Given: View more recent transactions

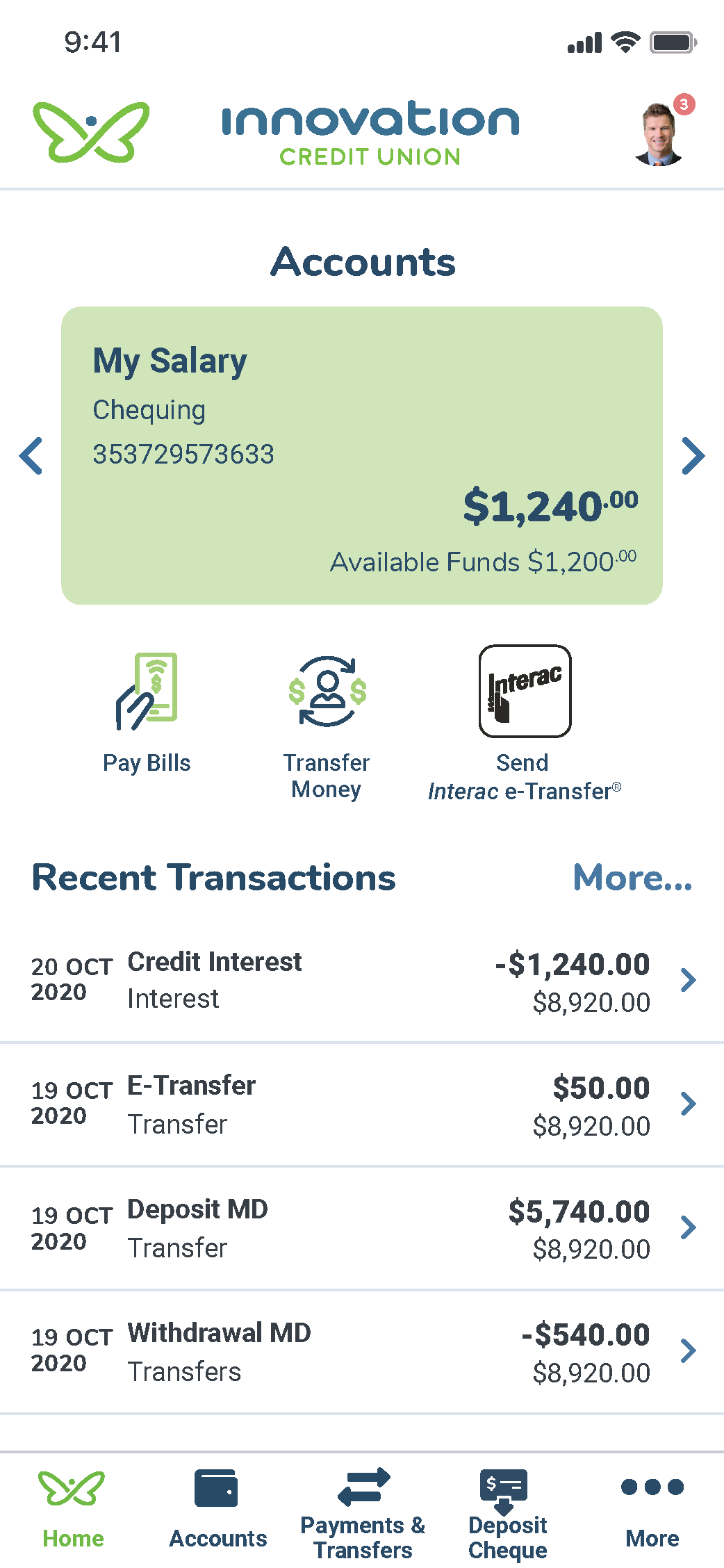Looking at the screenshot, I should click(632, 878).
